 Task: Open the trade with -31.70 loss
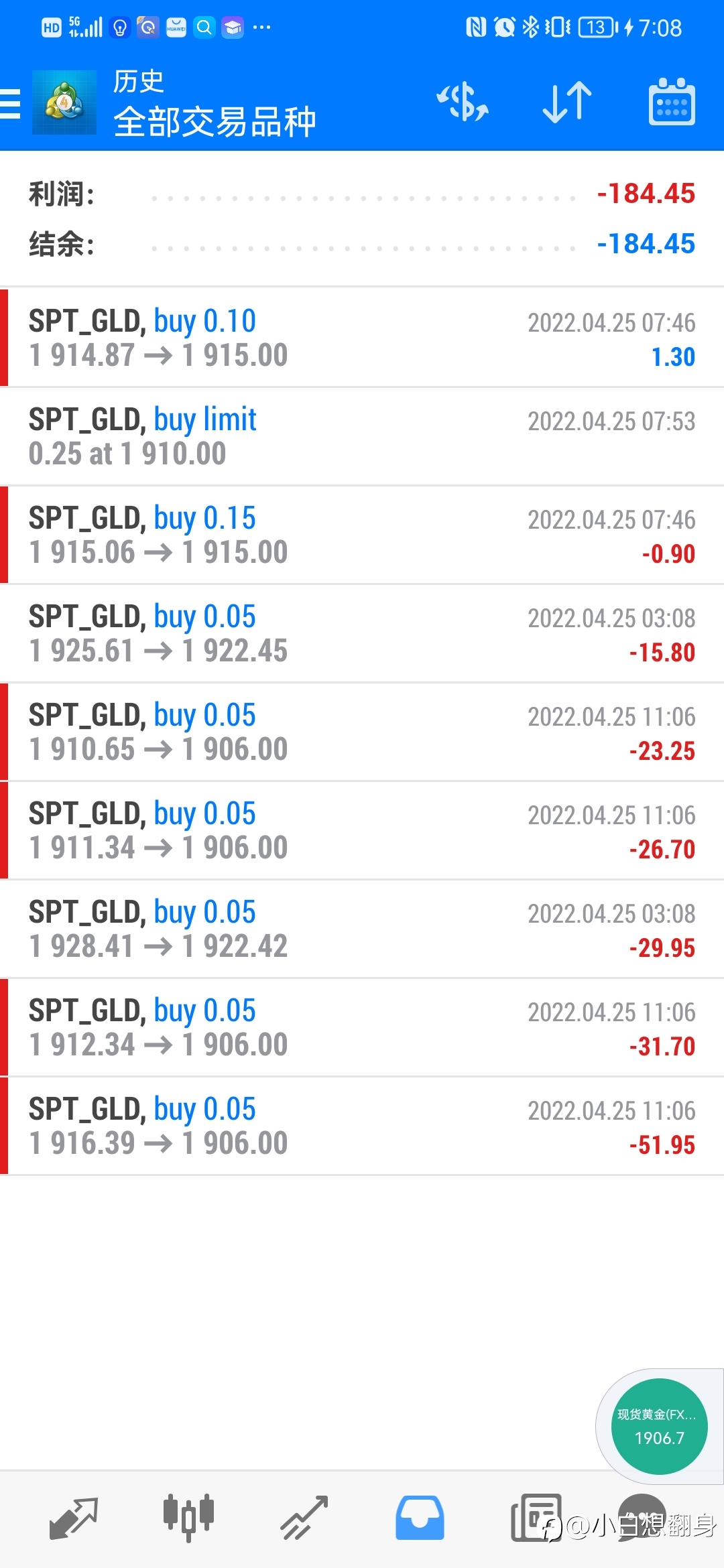pyautogui.click(x=362, y=1027)
